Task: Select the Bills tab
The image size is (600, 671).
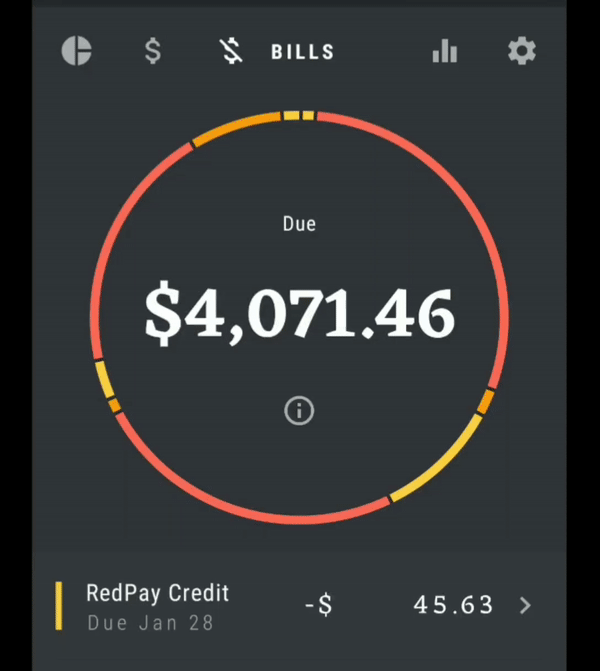Action: [x=276, y=51]
